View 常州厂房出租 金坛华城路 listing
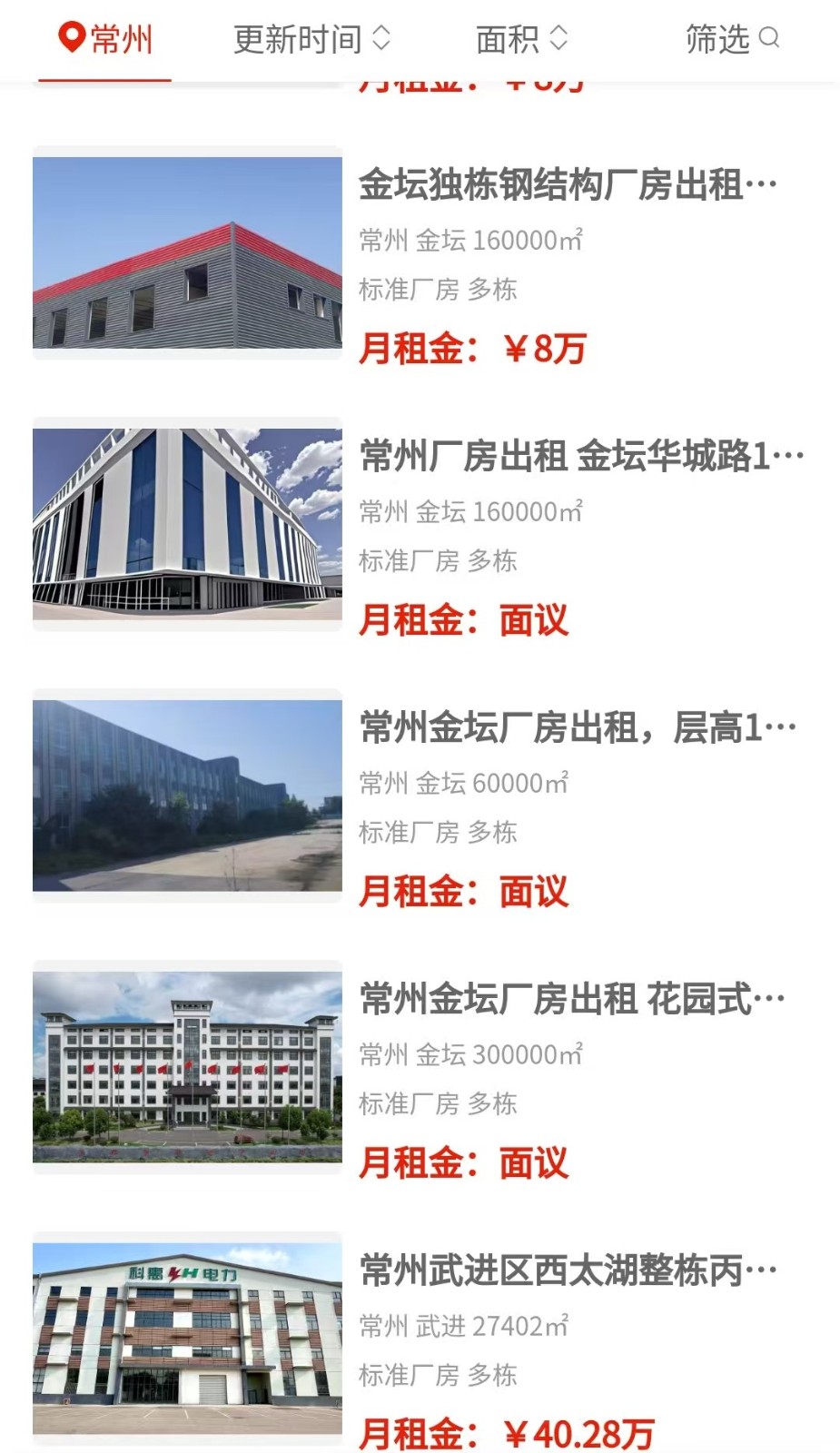This screenshot has width=840, height=1453. [581, 456]
